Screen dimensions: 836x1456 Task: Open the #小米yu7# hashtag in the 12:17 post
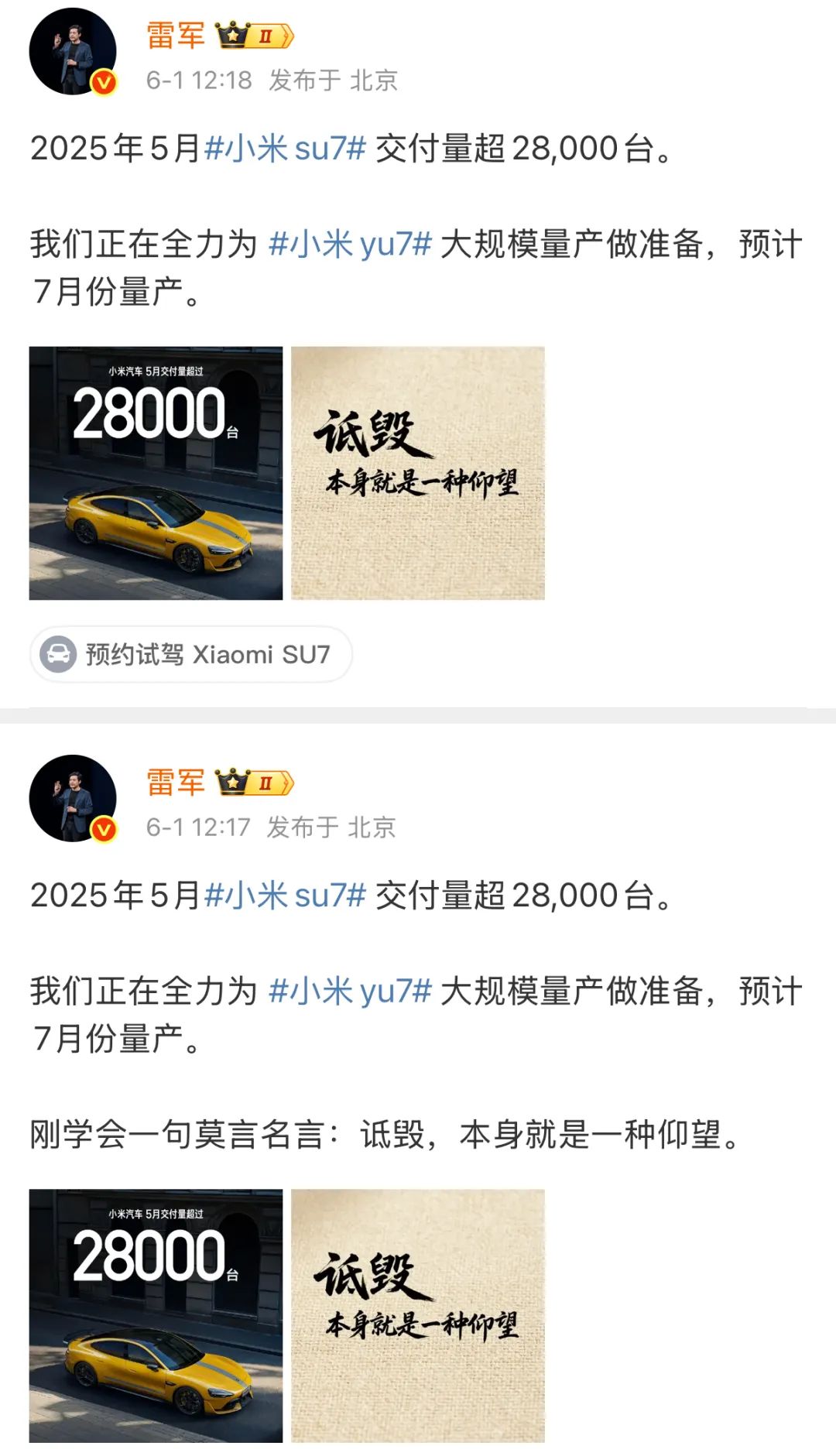click(350, 991)
